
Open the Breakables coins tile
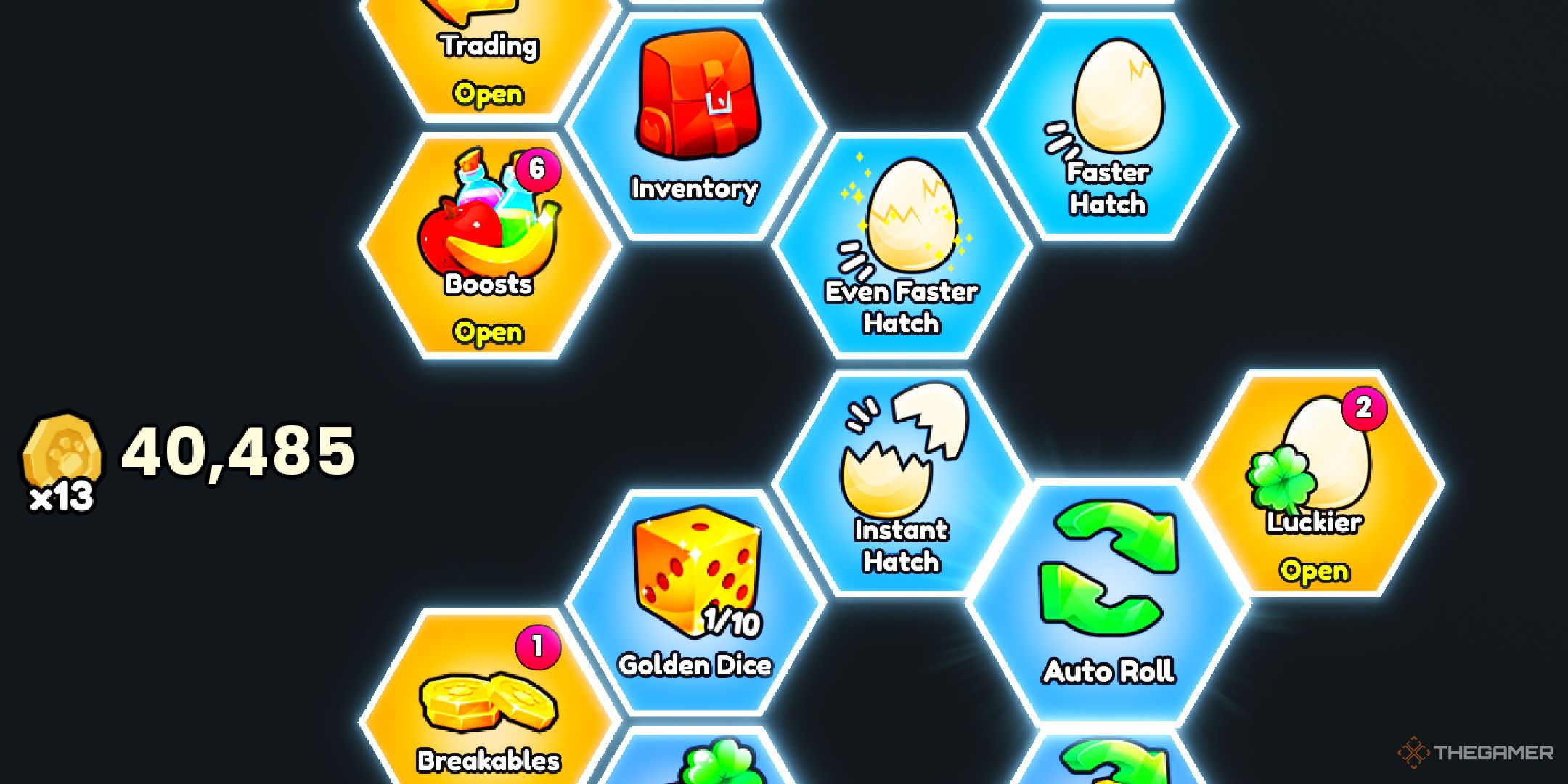pyautogui.click(x=489, y=711)
